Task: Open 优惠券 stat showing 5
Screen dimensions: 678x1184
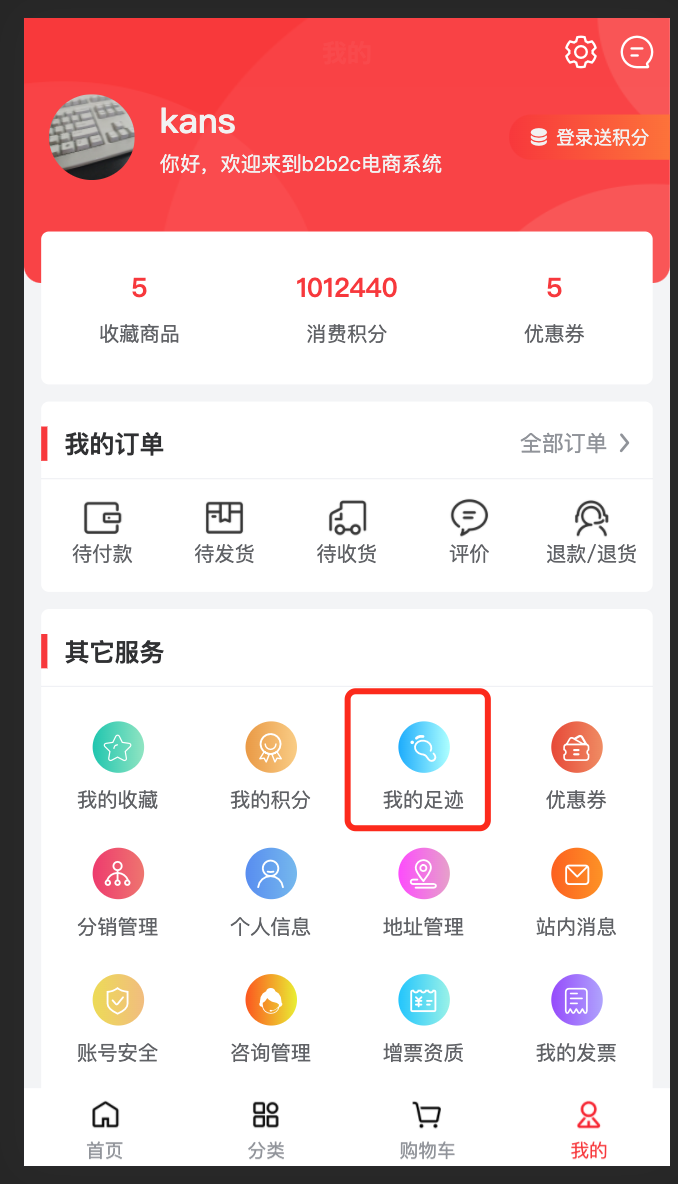Action: coord(554,309)
